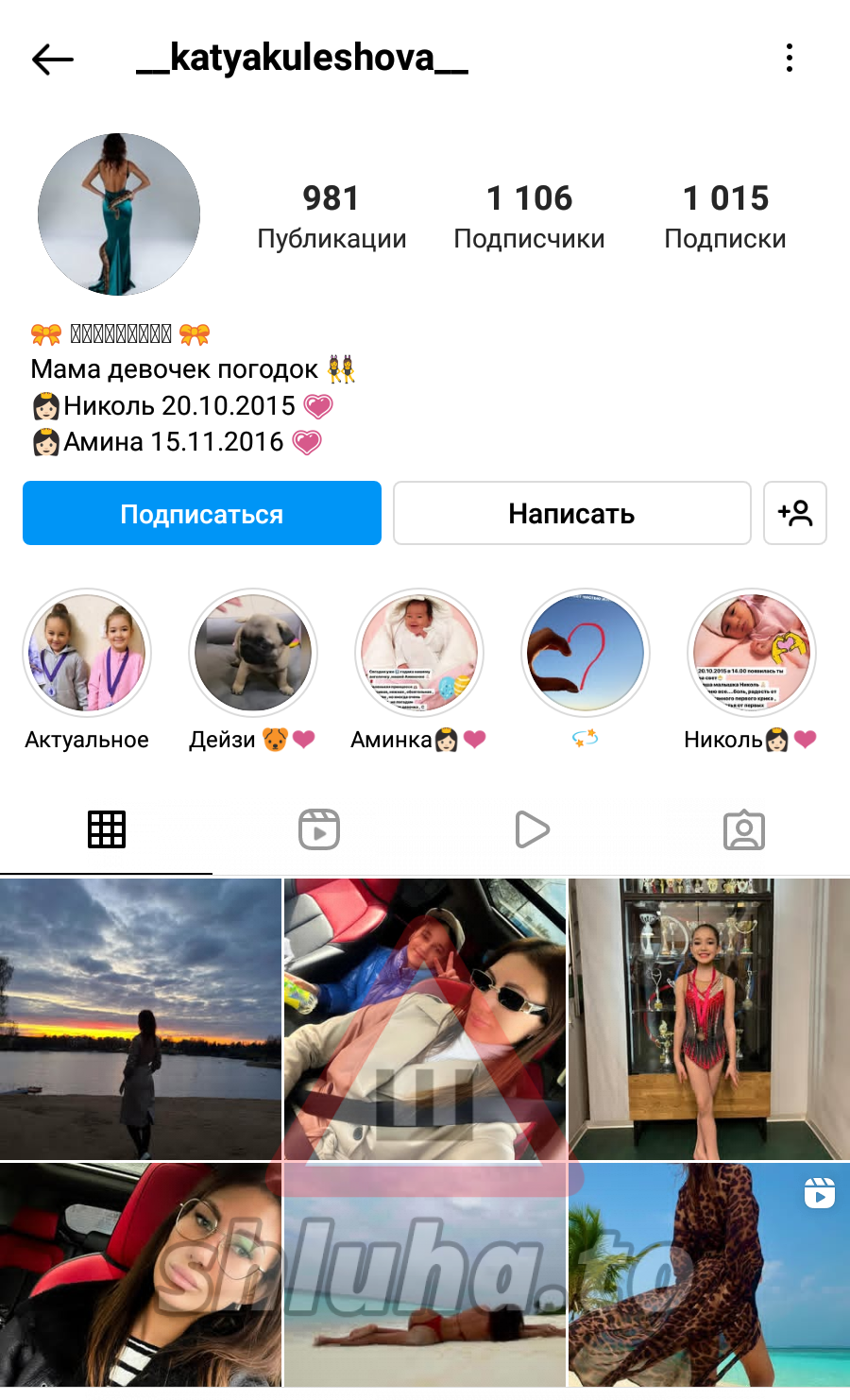Image resolution: width=850 pixels, height=1400 pixels.
Task: Open the Николь story highlight
Action: [752, 654]
